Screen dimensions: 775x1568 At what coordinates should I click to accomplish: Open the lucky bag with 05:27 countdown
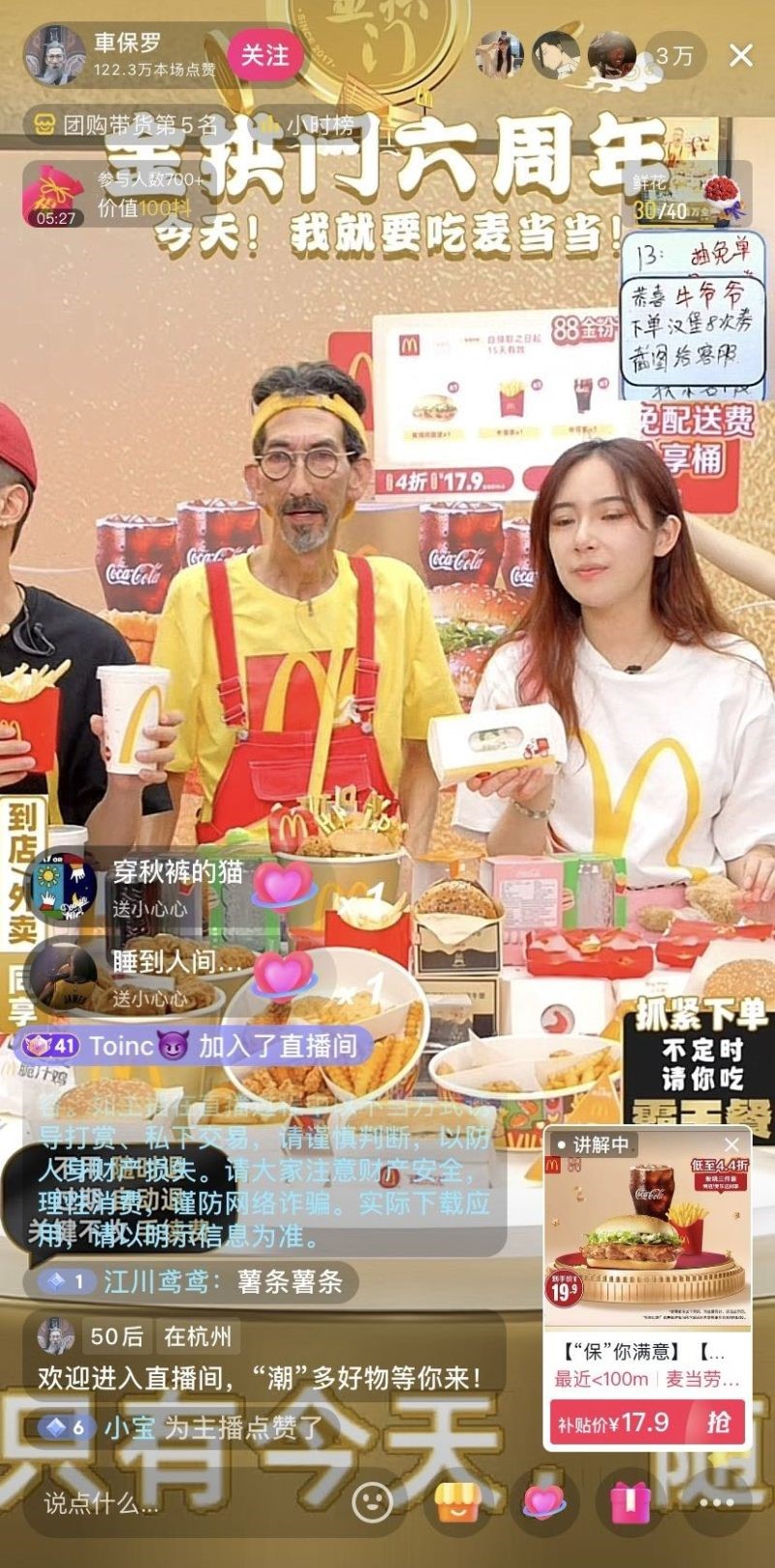click(55, 195)
